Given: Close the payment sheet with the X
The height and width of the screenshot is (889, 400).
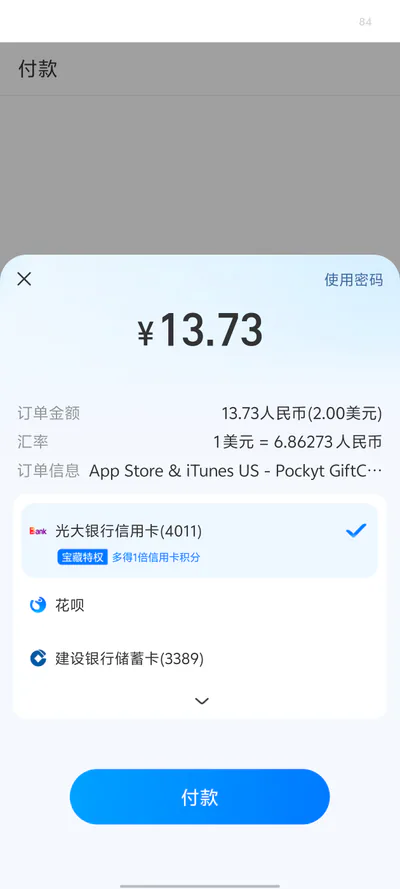Looking at the screenshot, I should pos(24,279).
